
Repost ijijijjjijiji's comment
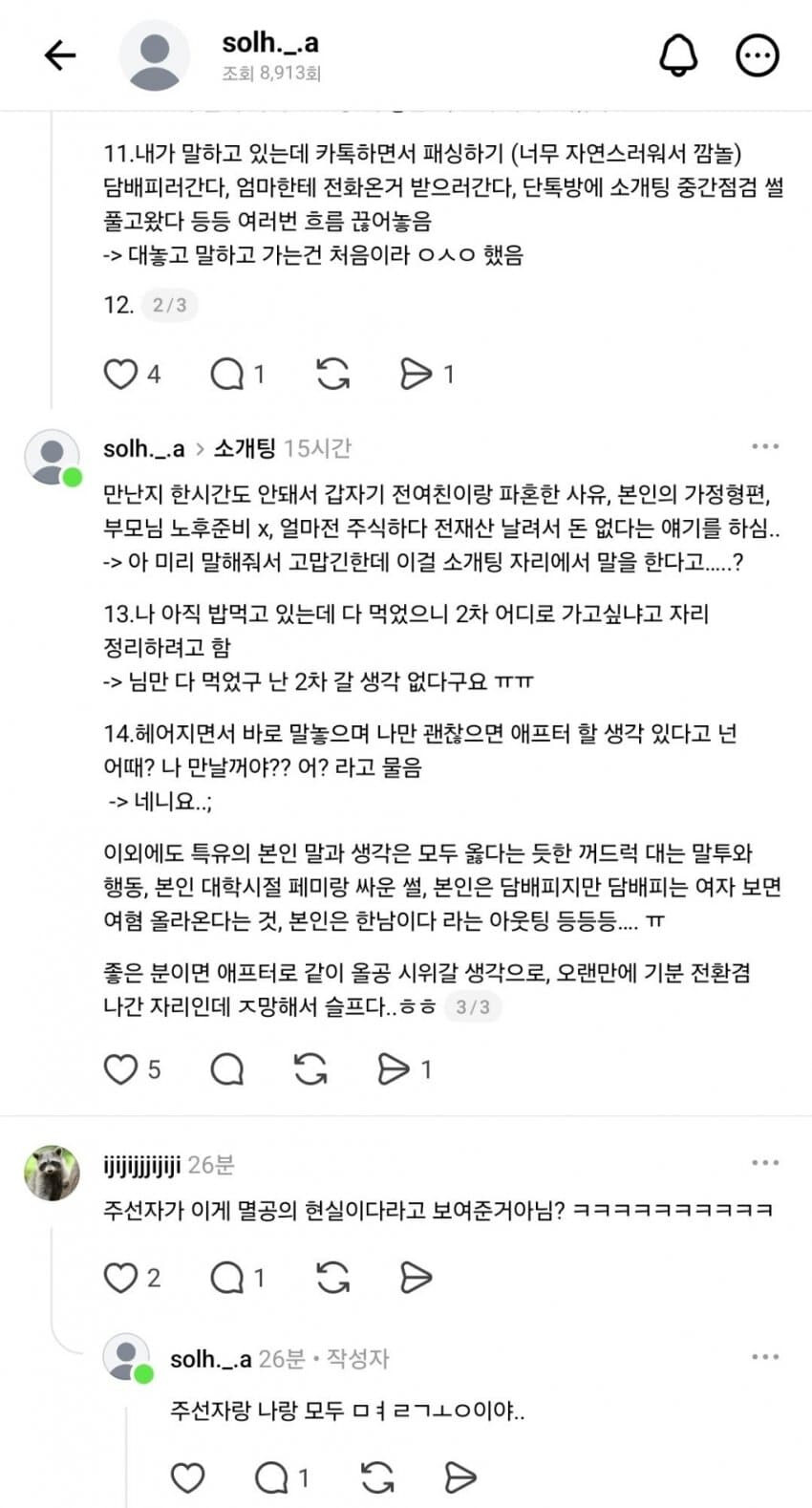[331, 1278]
